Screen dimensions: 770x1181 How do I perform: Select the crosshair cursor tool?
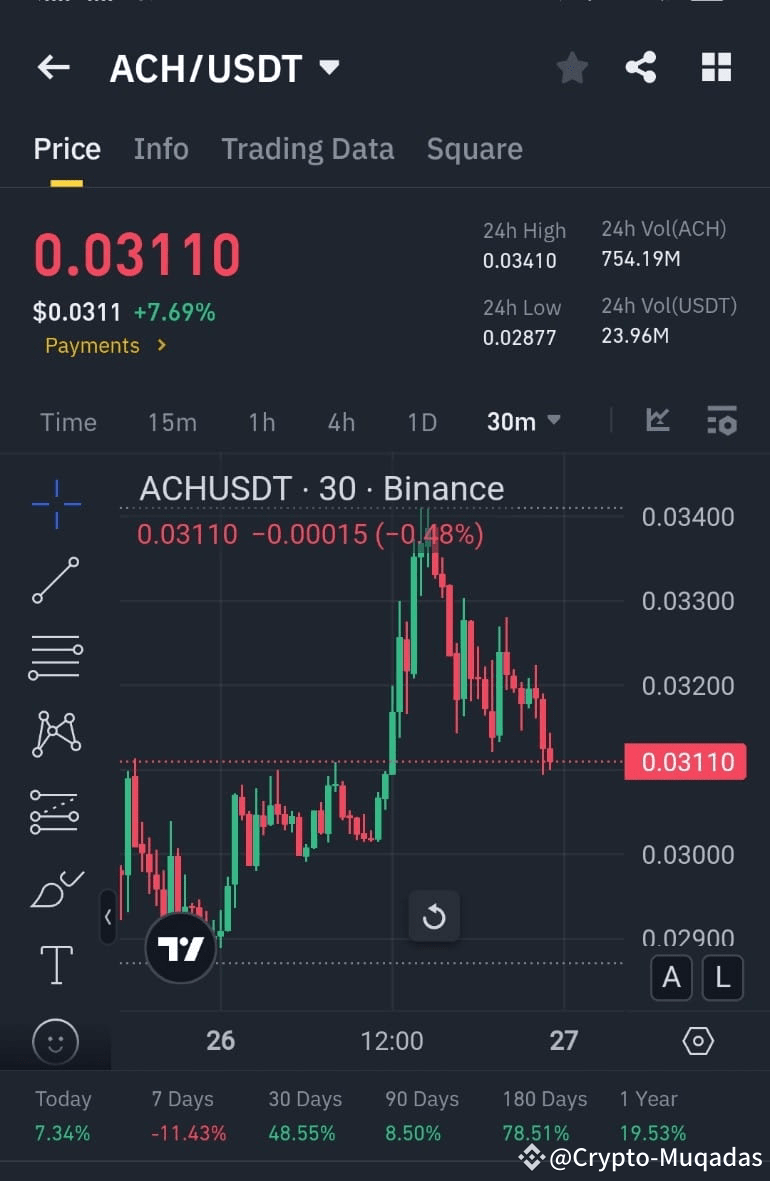(55, 504)
